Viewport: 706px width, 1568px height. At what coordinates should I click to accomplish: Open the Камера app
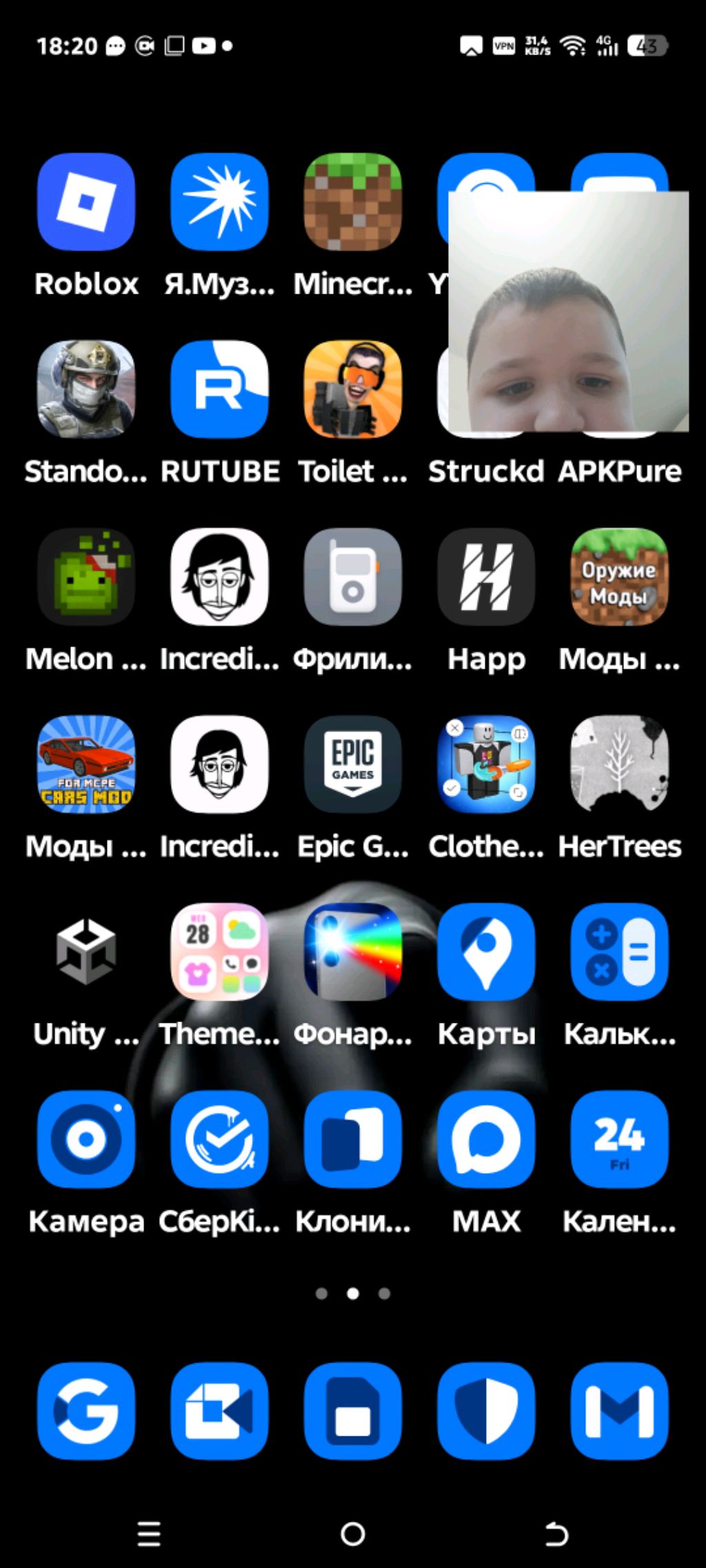click(x=86, y=1139)
